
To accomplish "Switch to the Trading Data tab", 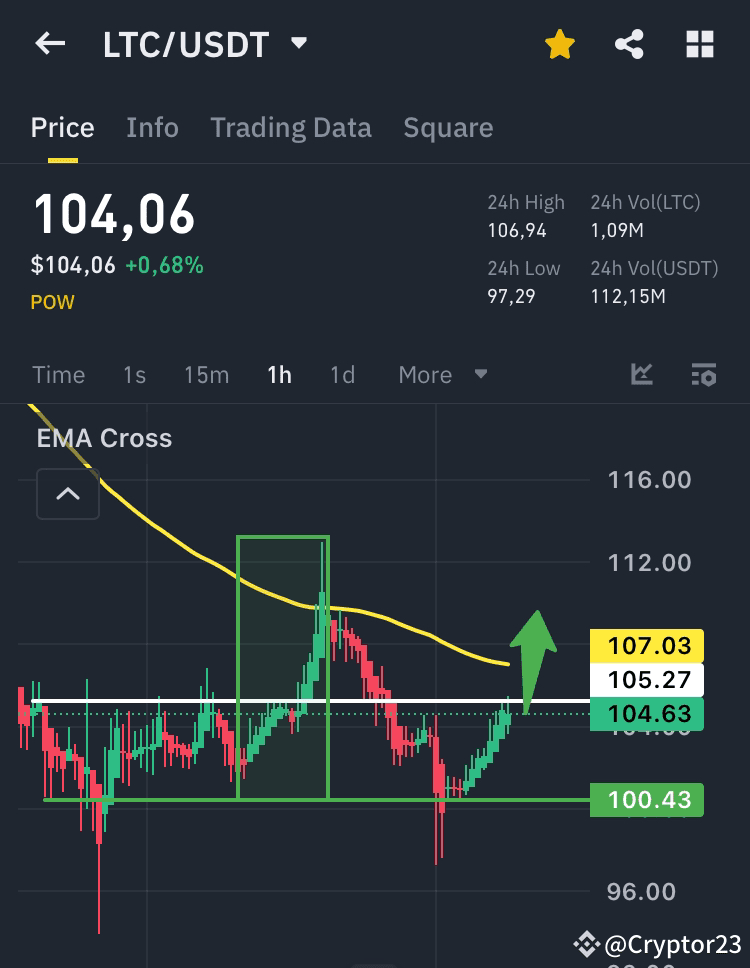I will point(291,128).
